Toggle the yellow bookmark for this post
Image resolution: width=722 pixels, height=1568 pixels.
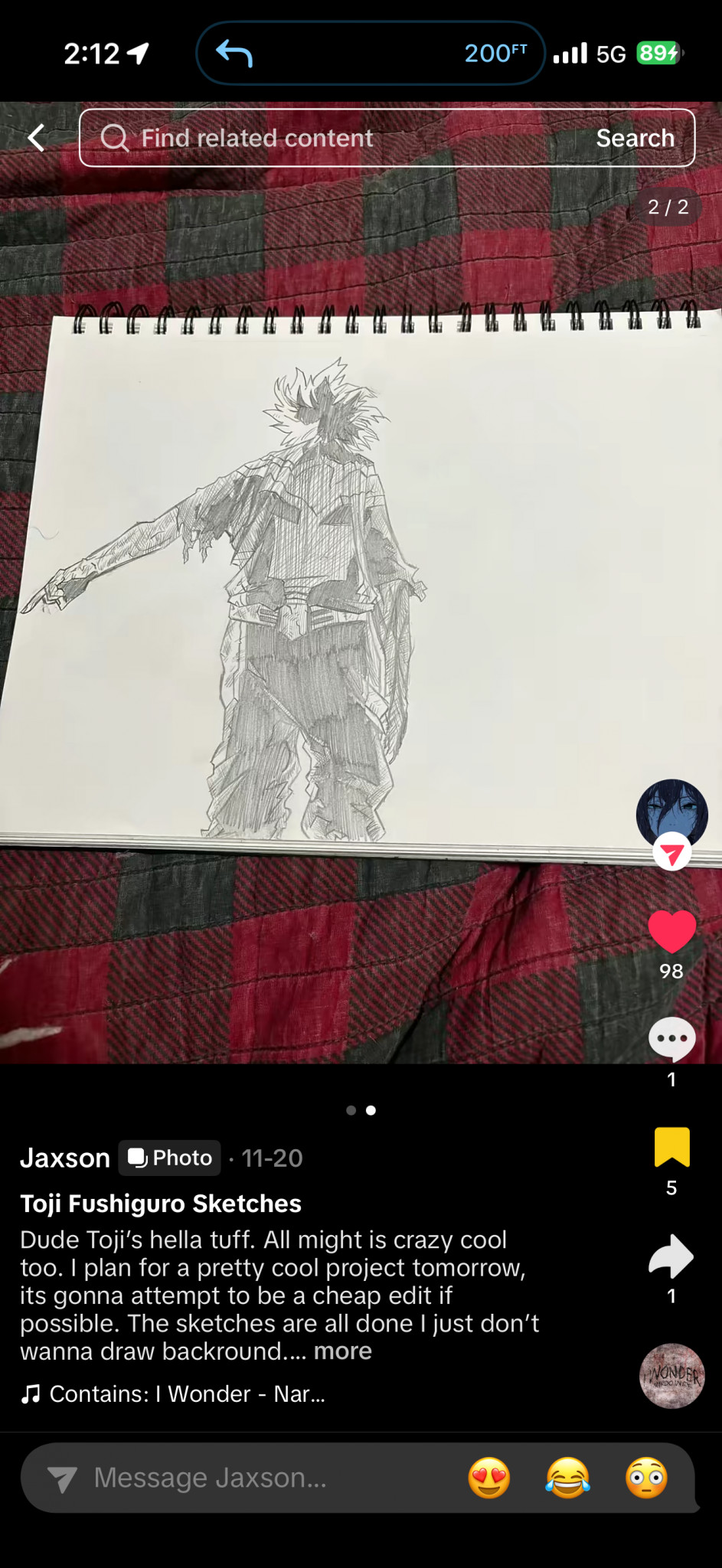(x=671, y=1147)
